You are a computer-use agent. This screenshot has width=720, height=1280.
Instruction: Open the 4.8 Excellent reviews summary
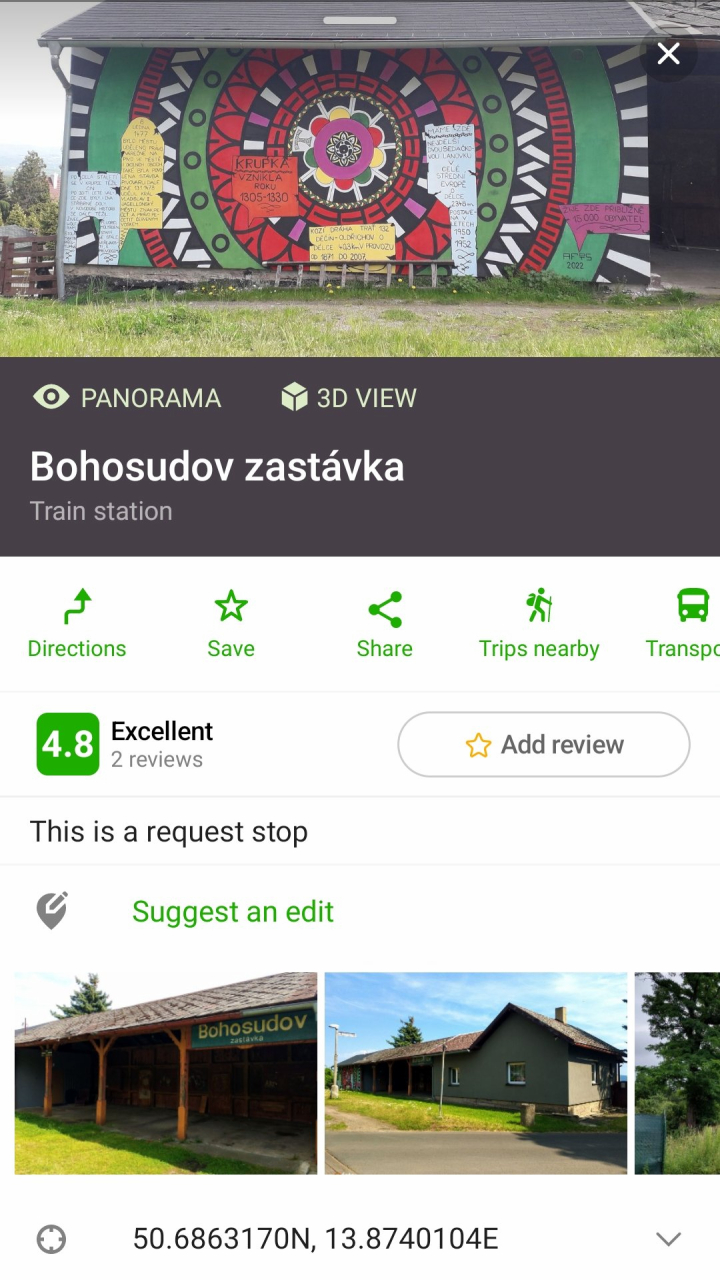pos(125,745)
